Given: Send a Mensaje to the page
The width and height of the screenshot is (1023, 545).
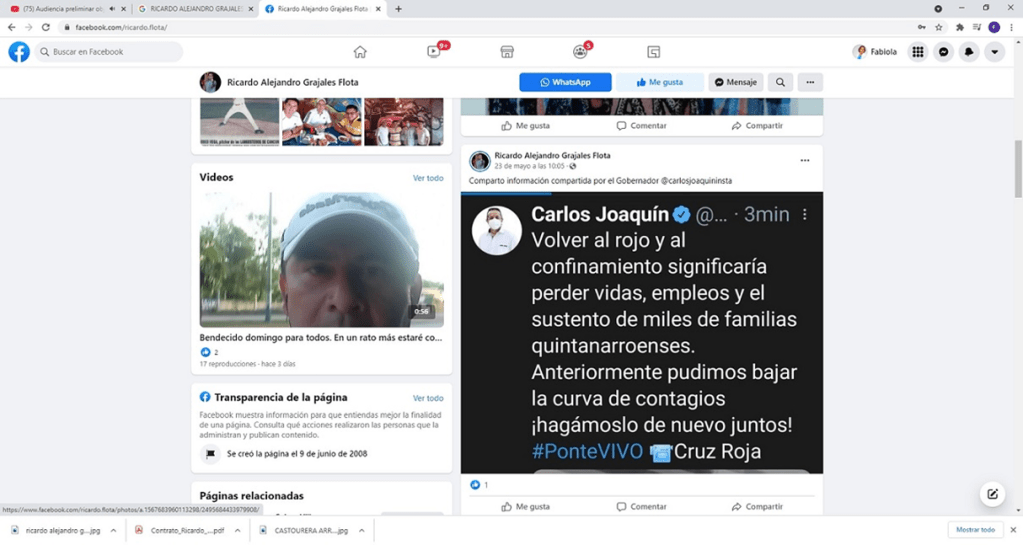Looking at the screenshot, I should coord(735,82).
